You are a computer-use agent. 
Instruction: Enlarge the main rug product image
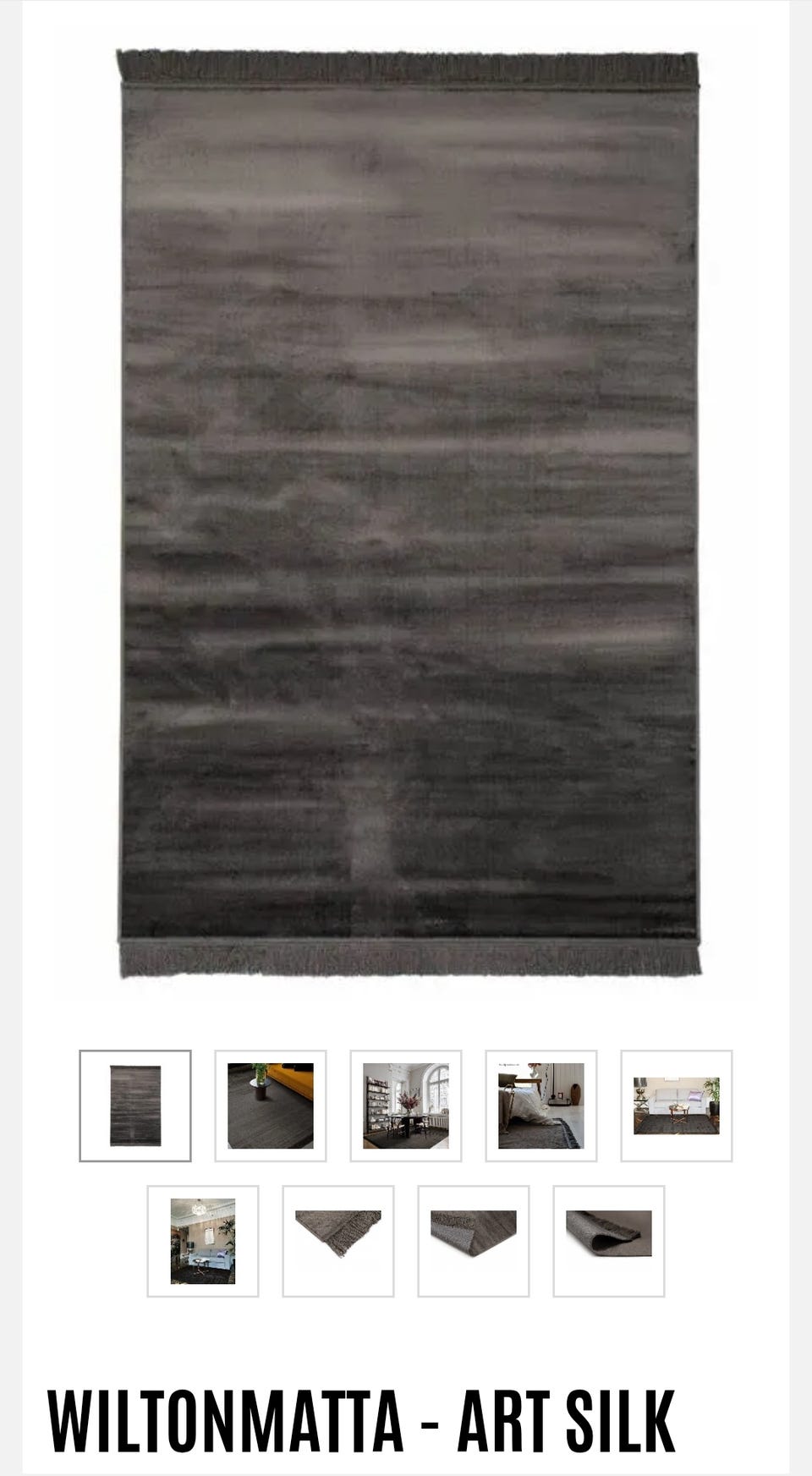tap(408, 514)
